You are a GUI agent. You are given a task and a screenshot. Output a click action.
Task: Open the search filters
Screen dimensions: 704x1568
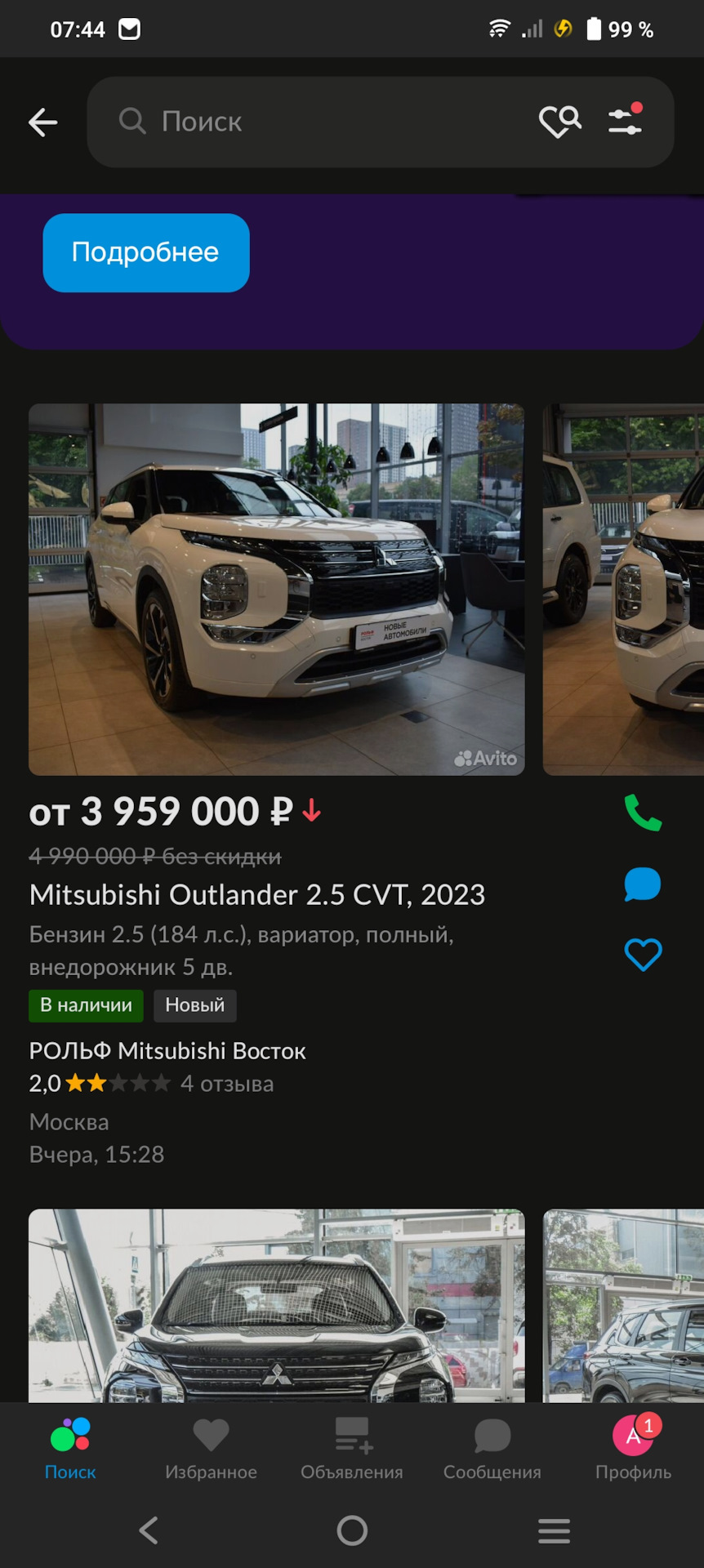626,120
